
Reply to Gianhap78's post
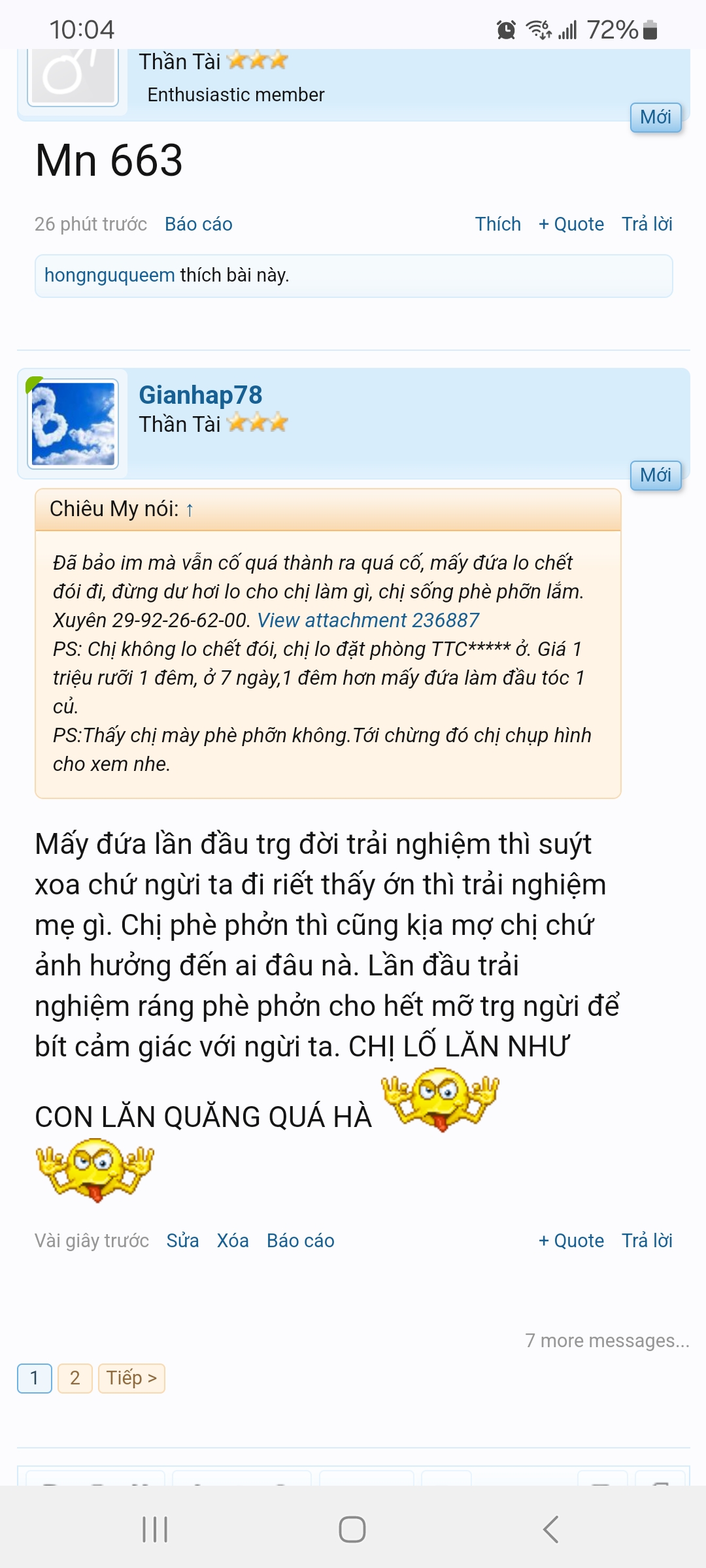[x=647, y=1240]
